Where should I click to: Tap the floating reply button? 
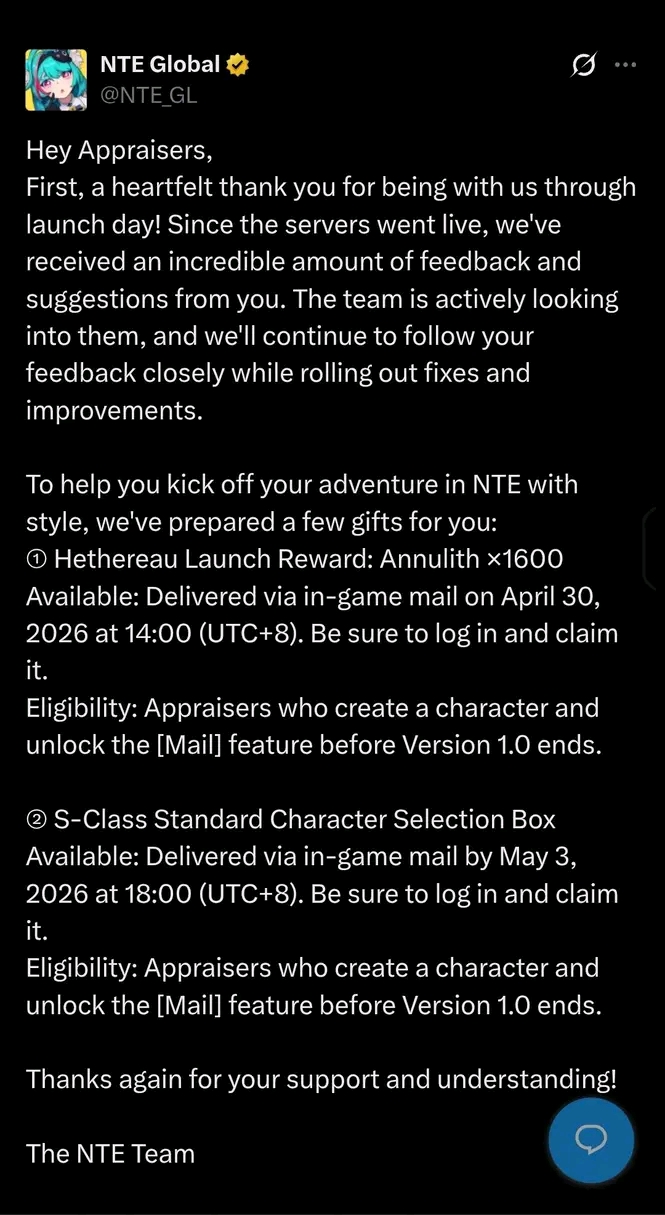click(x=591, y=1140)
